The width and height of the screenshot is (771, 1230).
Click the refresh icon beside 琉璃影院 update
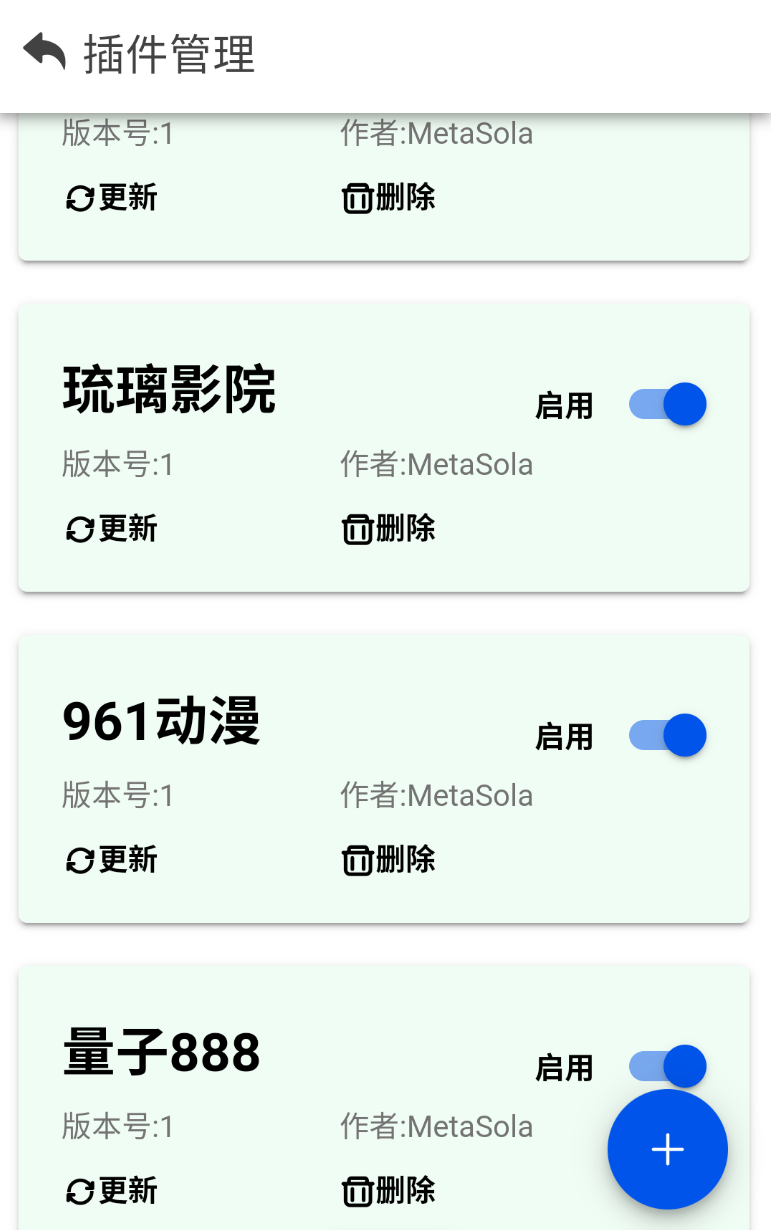pos(79,528)
